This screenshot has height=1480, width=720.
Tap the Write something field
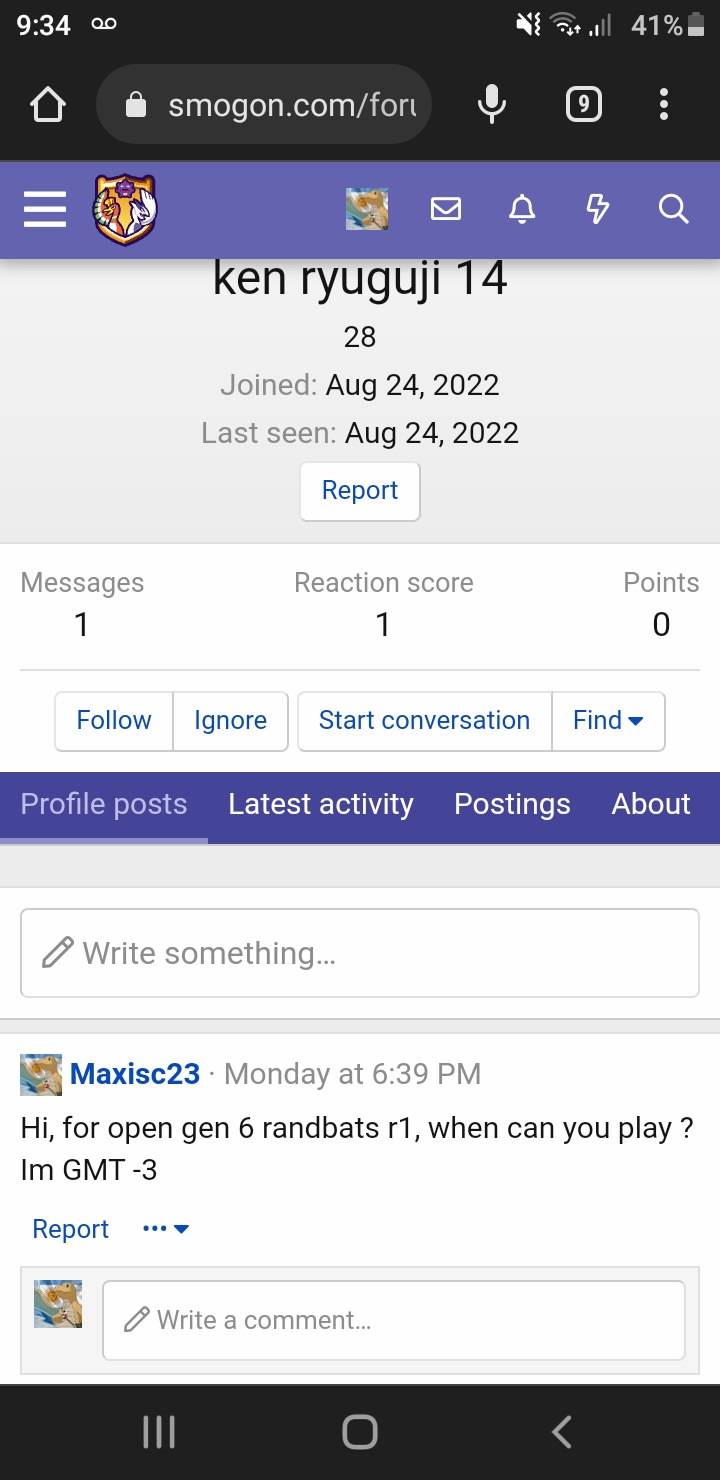pos(360,953)
